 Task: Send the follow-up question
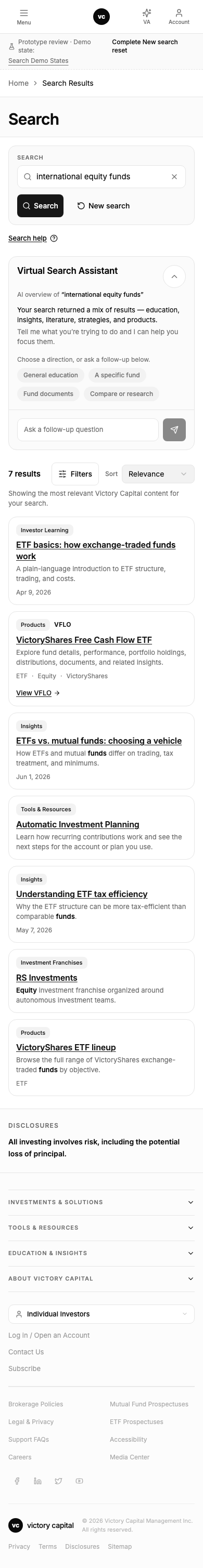(174, 429)
